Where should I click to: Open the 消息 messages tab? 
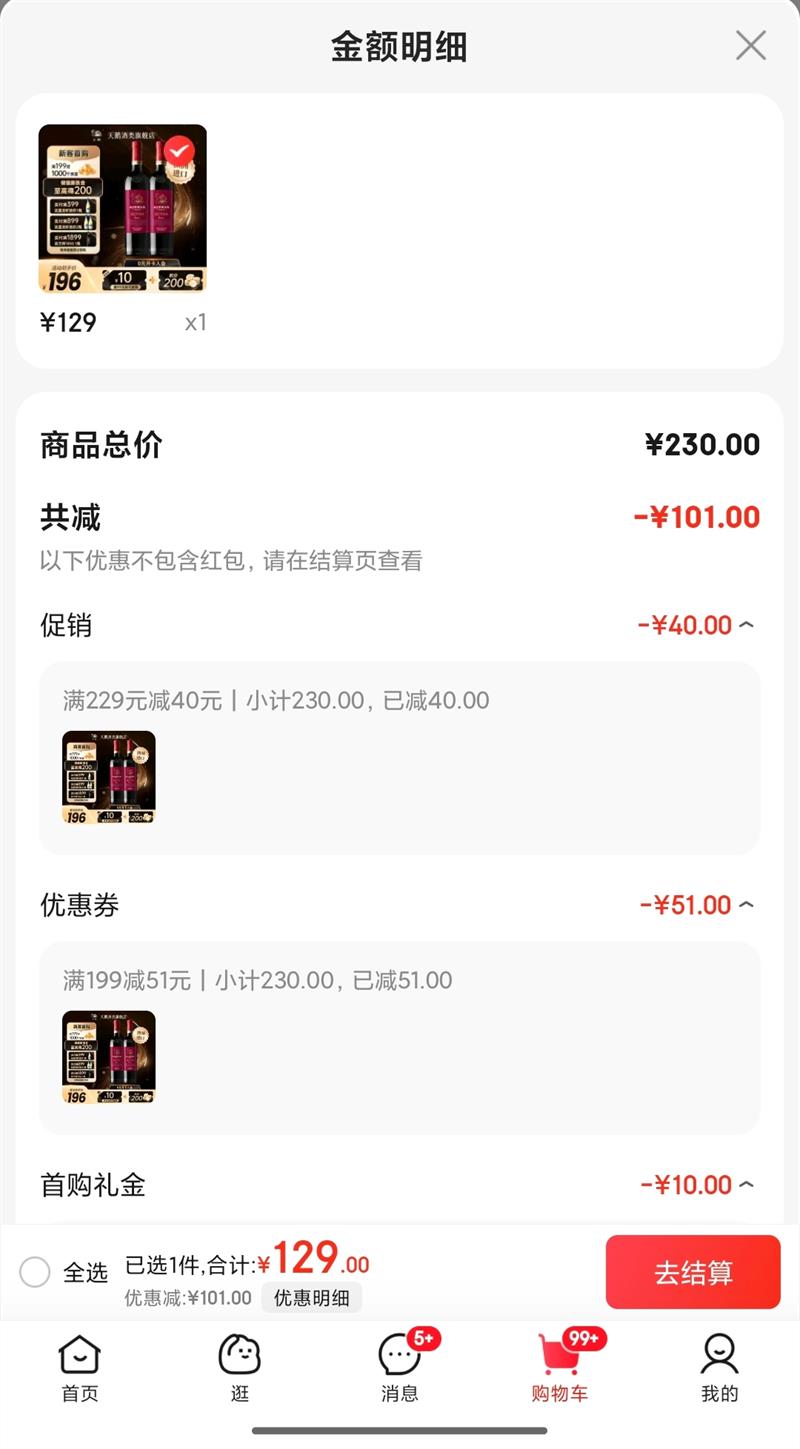[400, 1368]
